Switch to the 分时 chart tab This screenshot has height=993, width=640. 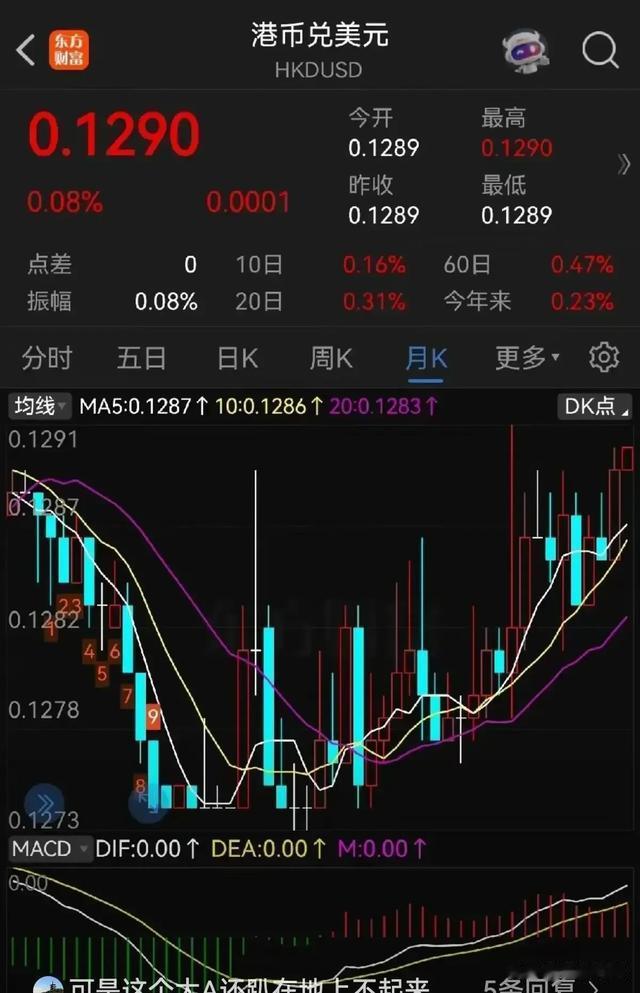(47, 357)
